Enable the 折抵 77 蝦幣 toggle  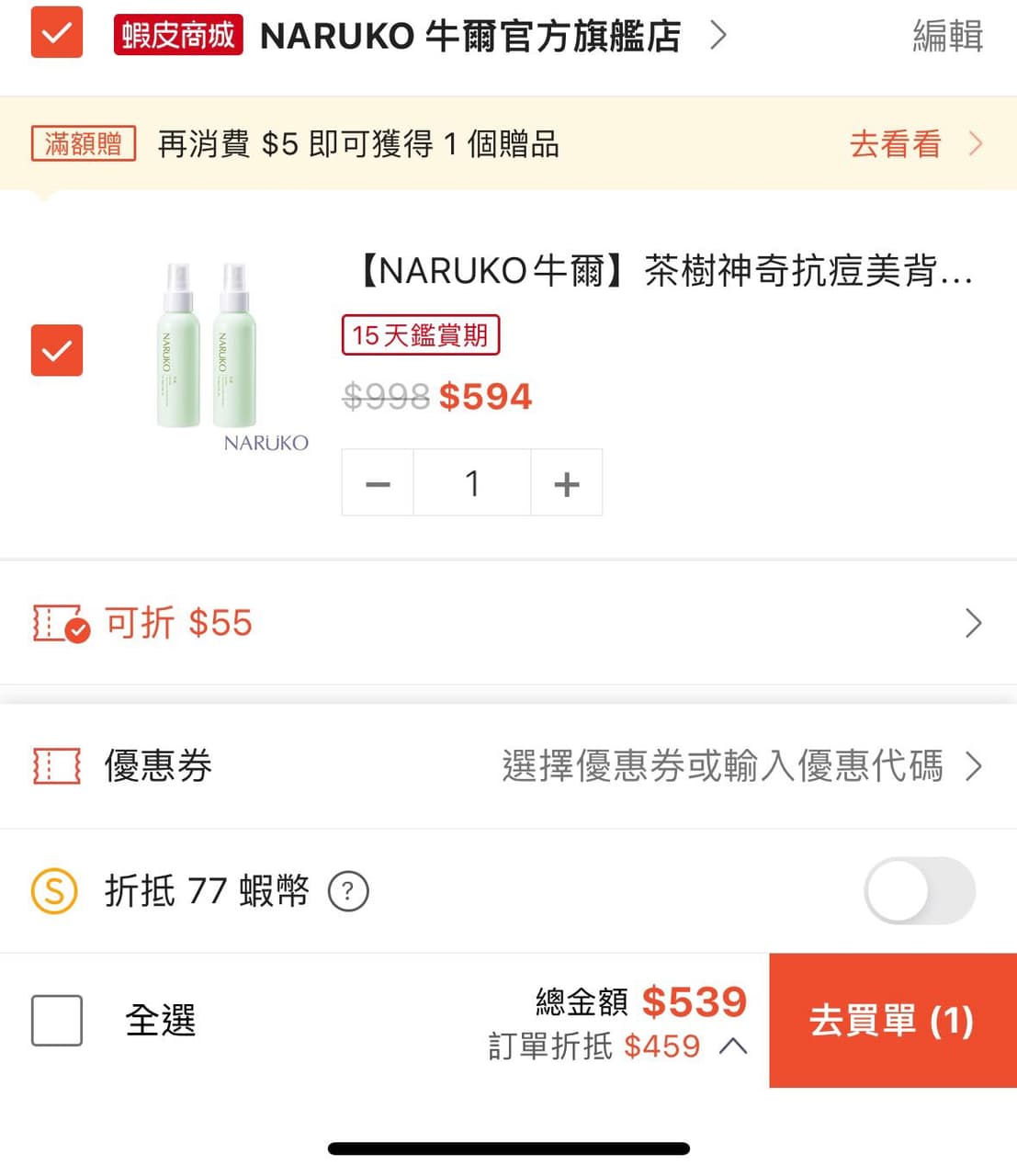click(x=919, y=890)
